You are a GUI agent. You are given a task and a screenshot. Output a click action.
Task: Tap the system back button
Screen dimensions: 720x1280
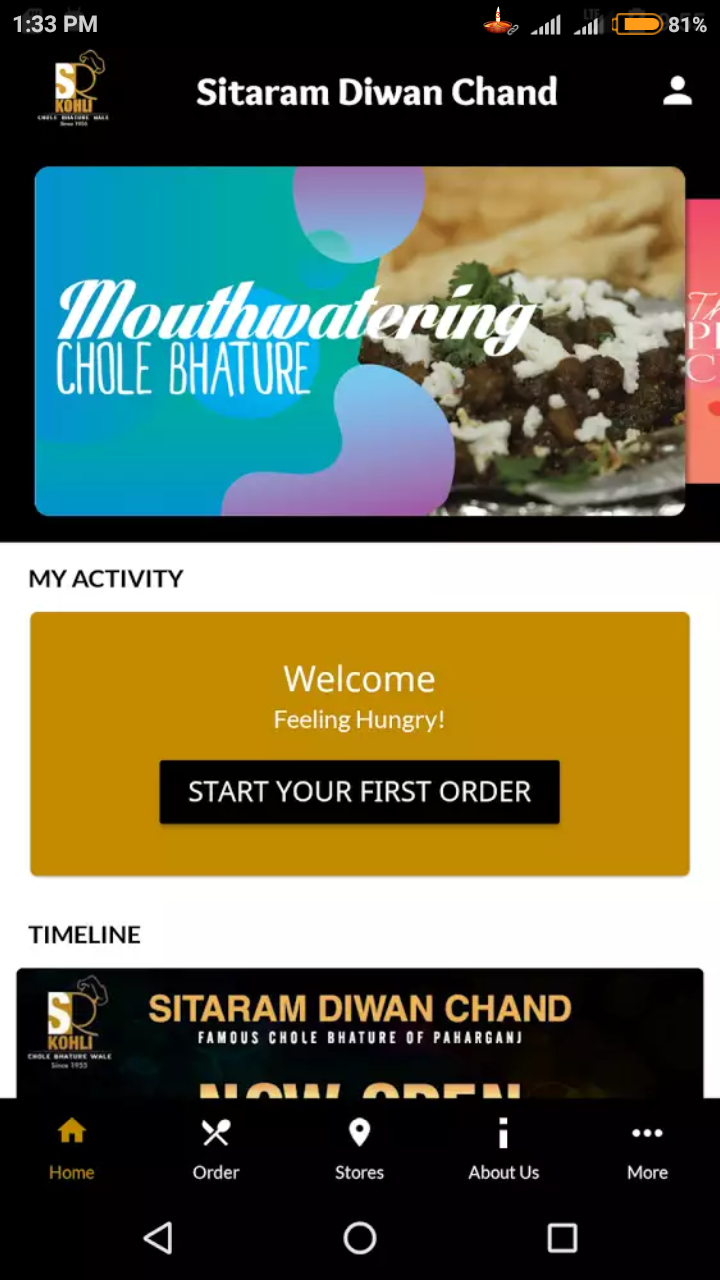coord(158,1238)
